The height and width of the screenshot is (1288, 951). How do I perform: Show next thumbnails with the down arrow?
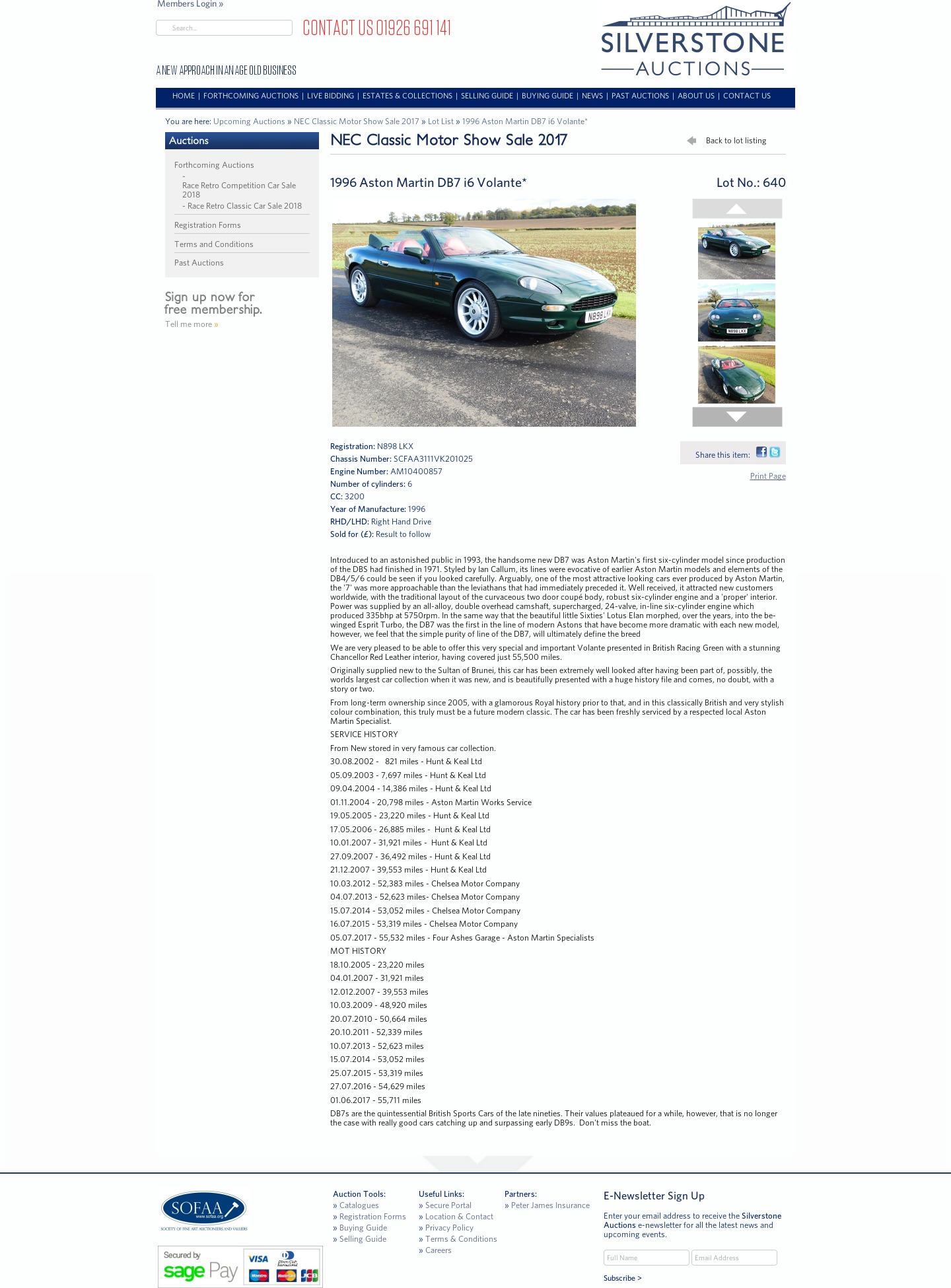pyautogui.click(x=736, y=417)
